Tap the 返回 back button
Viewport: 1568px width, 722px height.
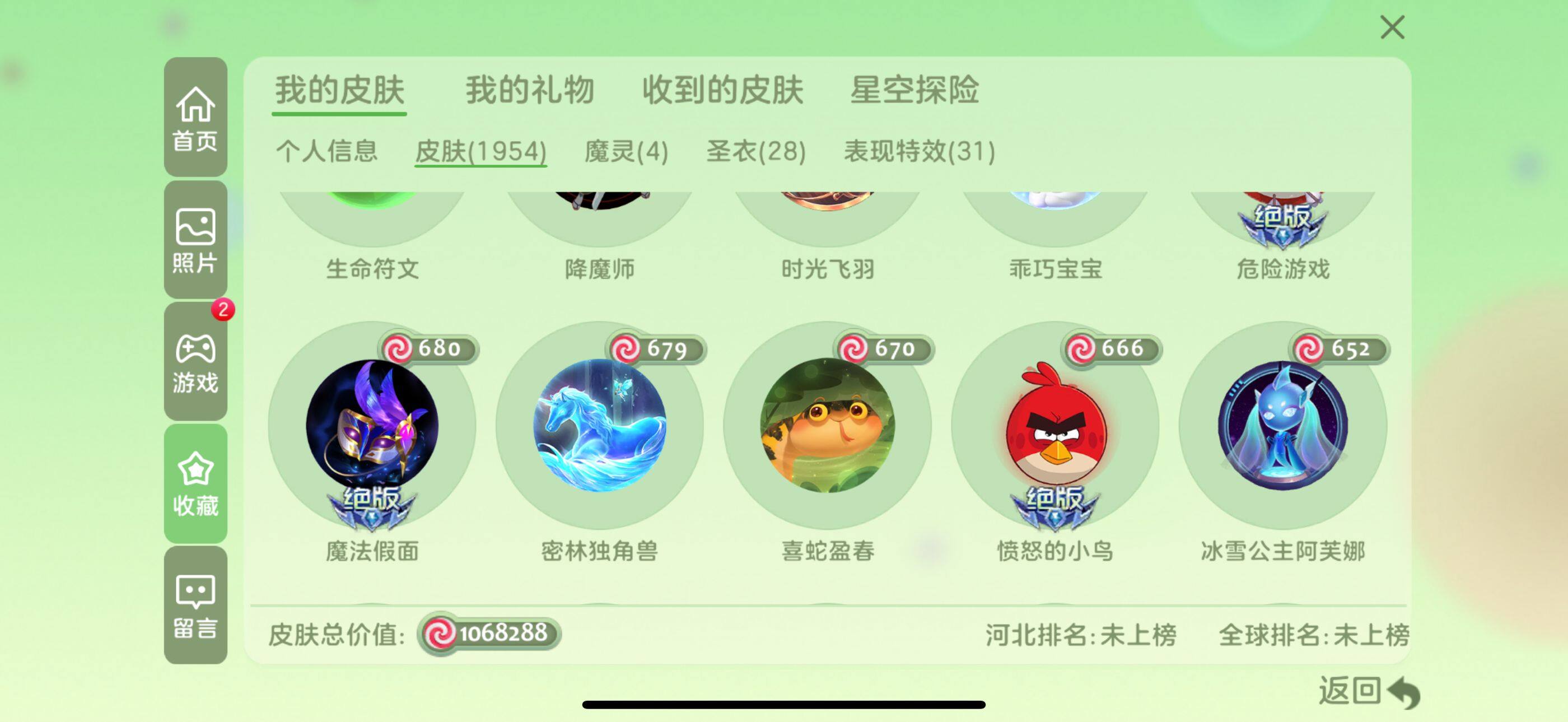1368,691
